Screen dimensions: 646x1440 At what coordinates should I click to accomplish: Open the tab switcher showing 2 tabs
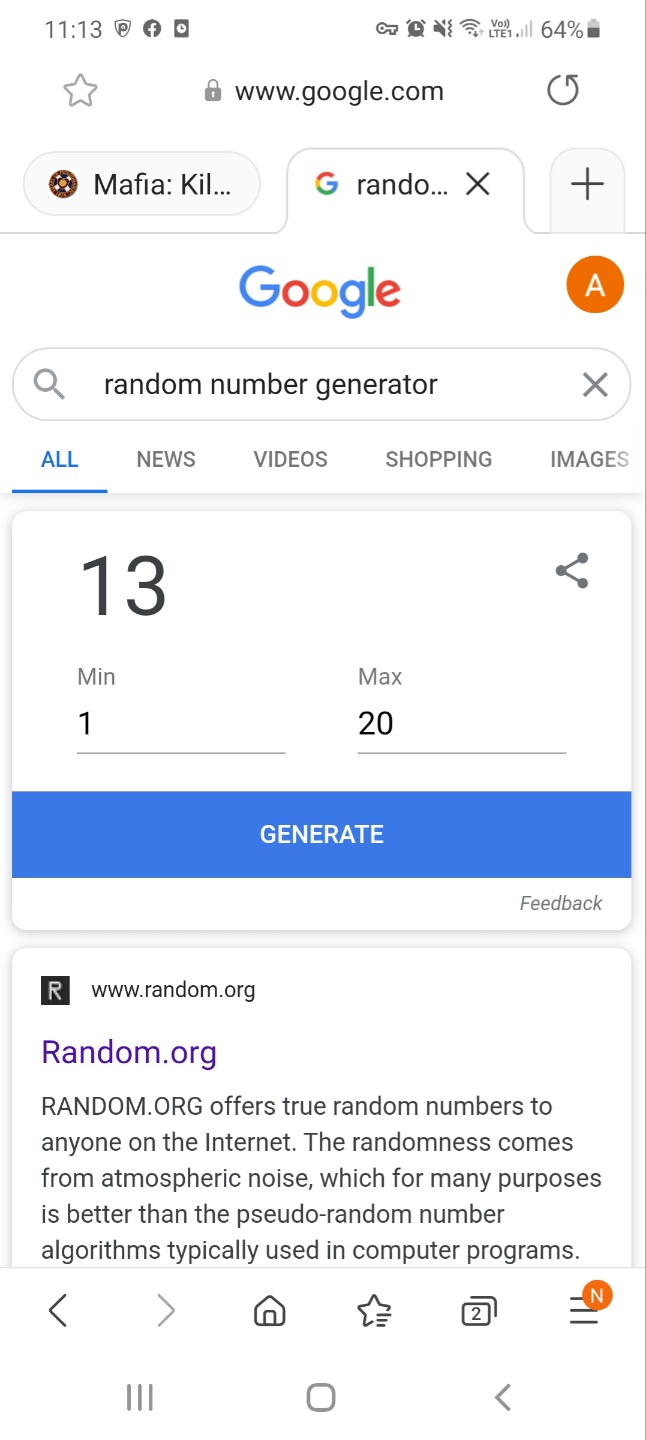click(479, 1311)
